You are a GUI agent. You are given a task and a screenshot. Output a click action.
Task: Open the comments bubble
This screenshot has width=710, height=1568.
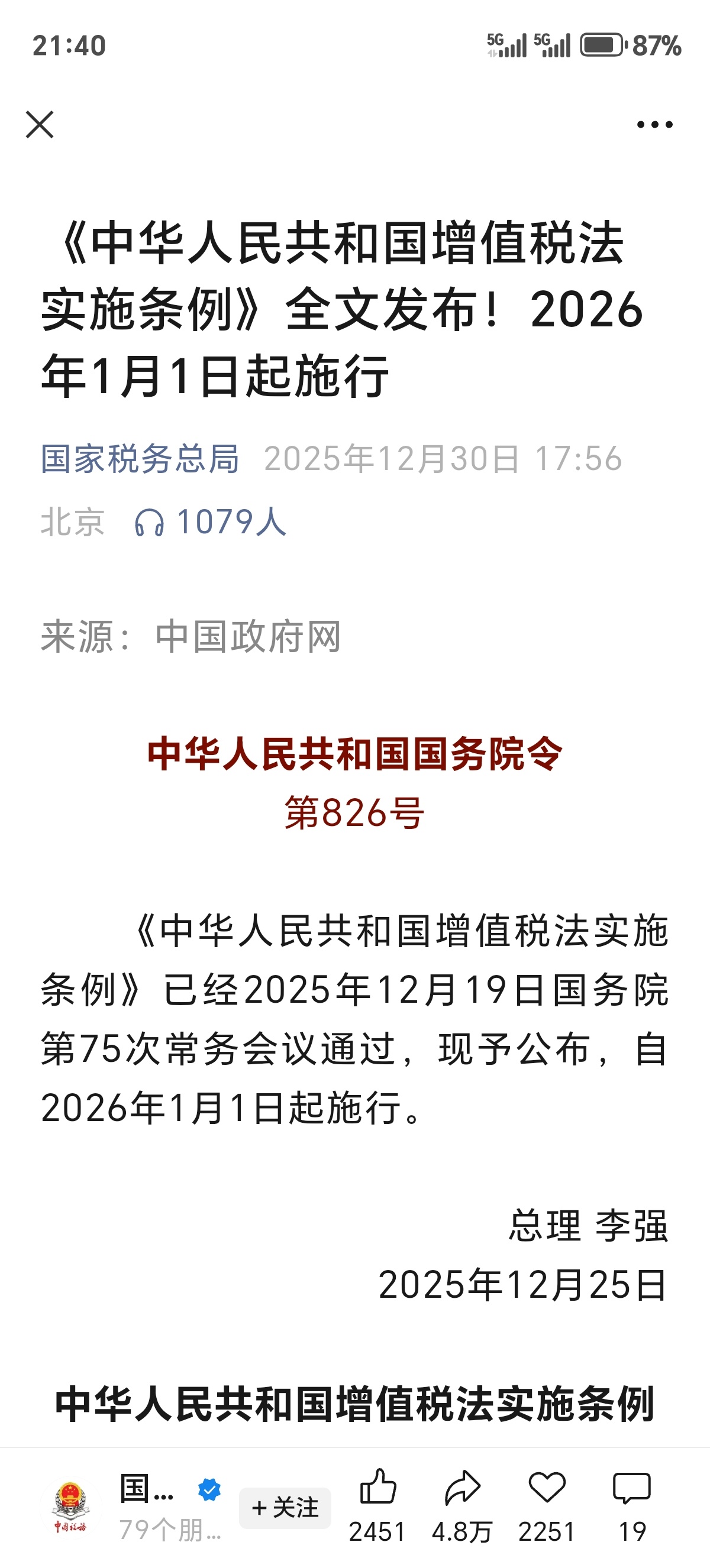pos(631,1488)
